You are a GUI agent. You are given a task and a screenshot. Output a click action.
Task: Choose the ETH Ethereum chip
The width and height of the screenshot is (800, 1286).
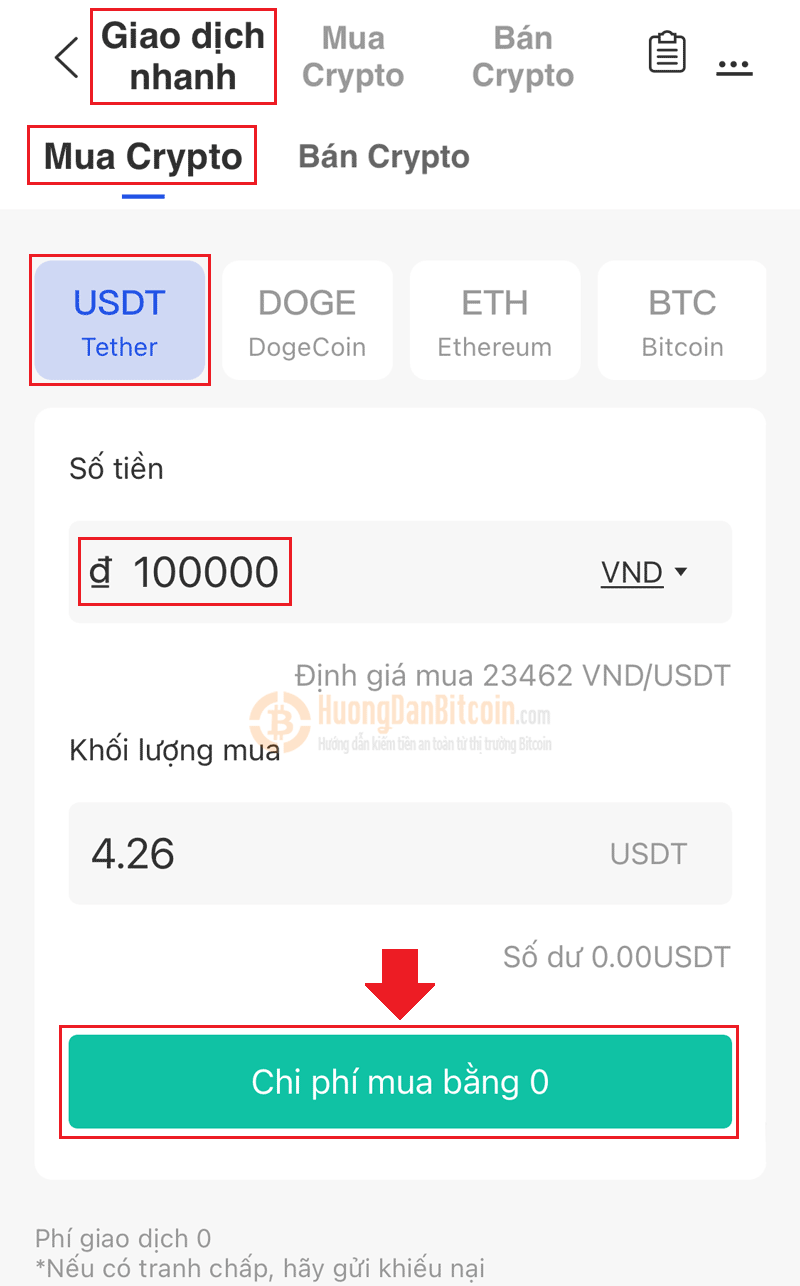click(495, 321)
